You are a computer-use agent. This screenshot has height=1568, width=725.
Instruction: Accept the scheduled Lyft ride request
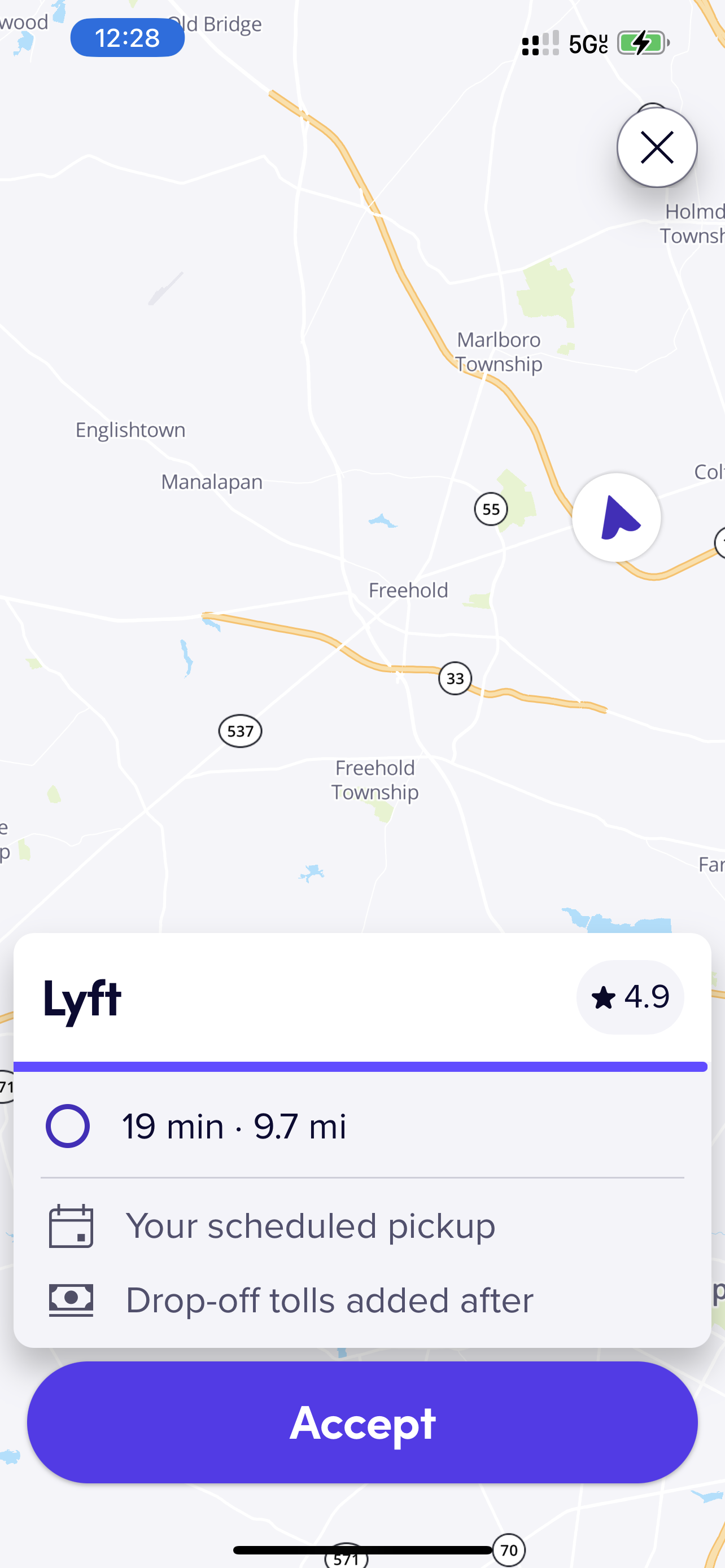362,1423
